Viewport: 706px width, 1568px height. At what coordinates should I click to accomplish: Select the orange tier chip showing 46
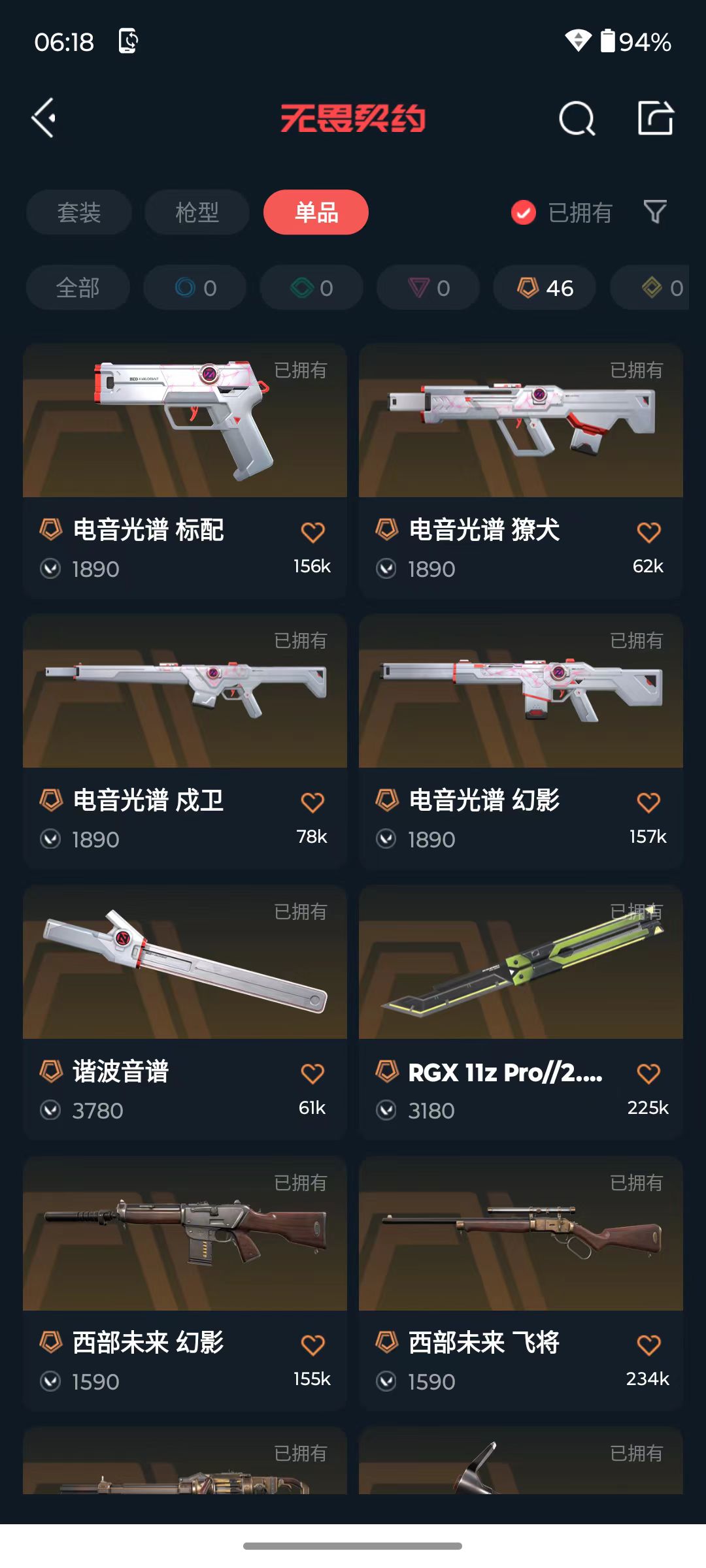click(545, 287)
